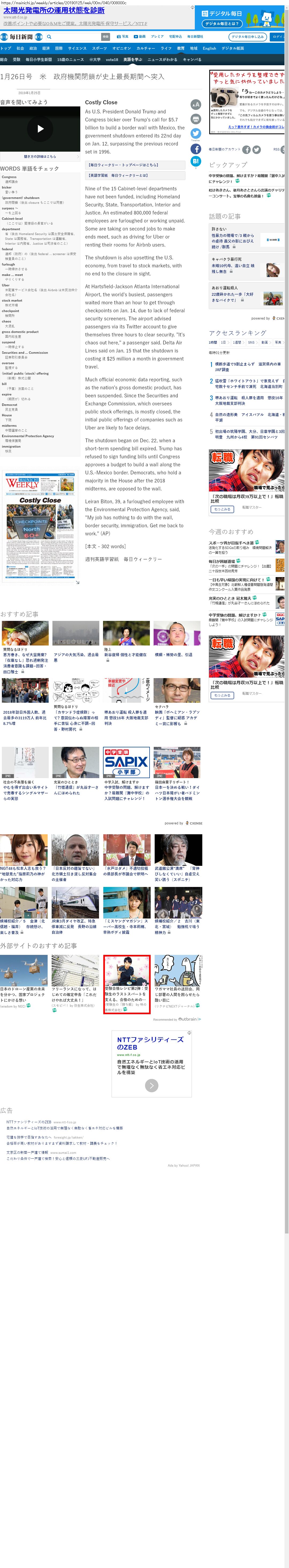Screen dimensions: 289x1568
Task: Open the サイエンス section in the navigation
Action: click(77, 48)
